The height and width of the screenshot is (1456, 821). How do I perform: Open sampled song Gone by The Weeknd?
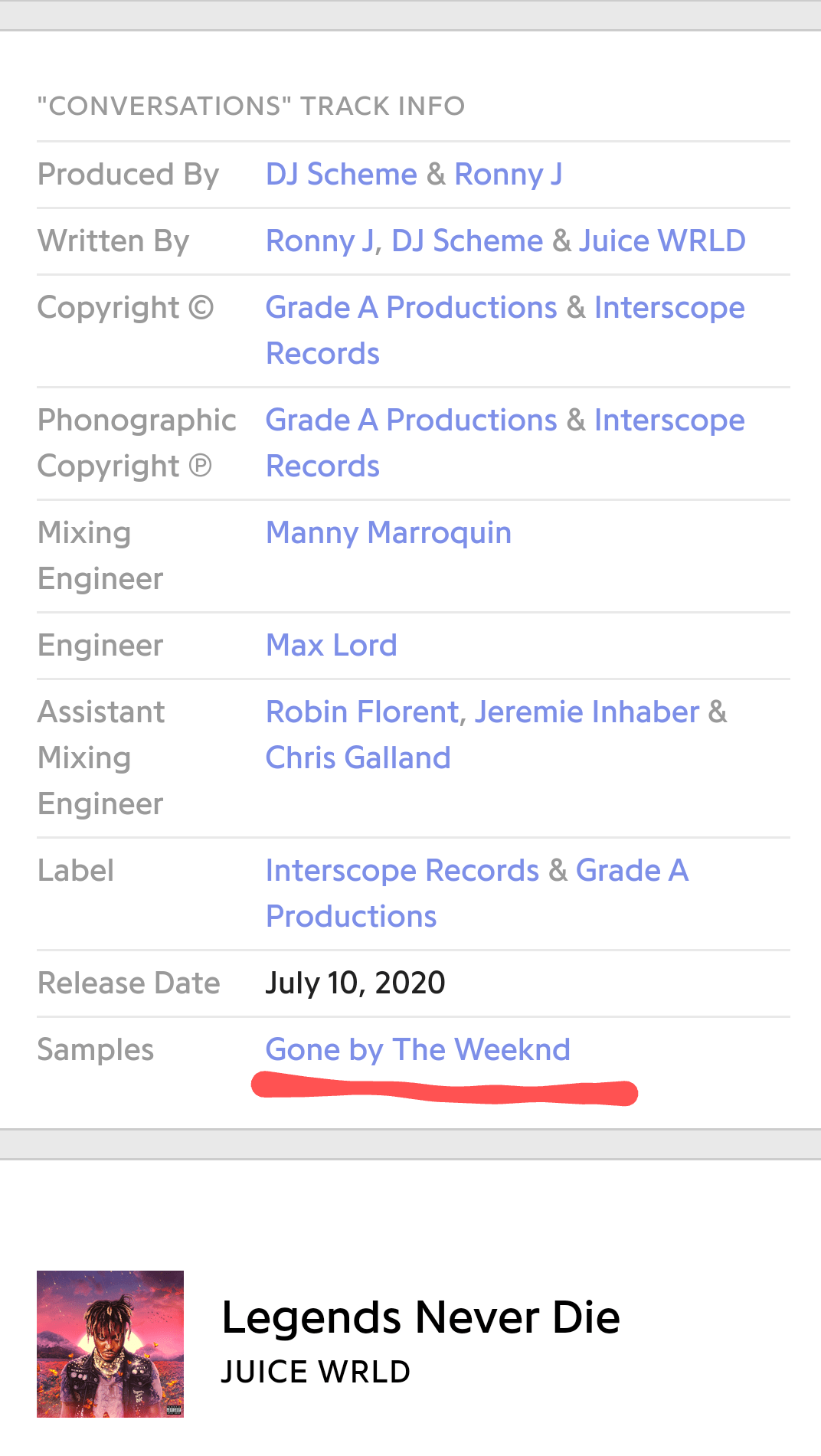pos(417,1050)
